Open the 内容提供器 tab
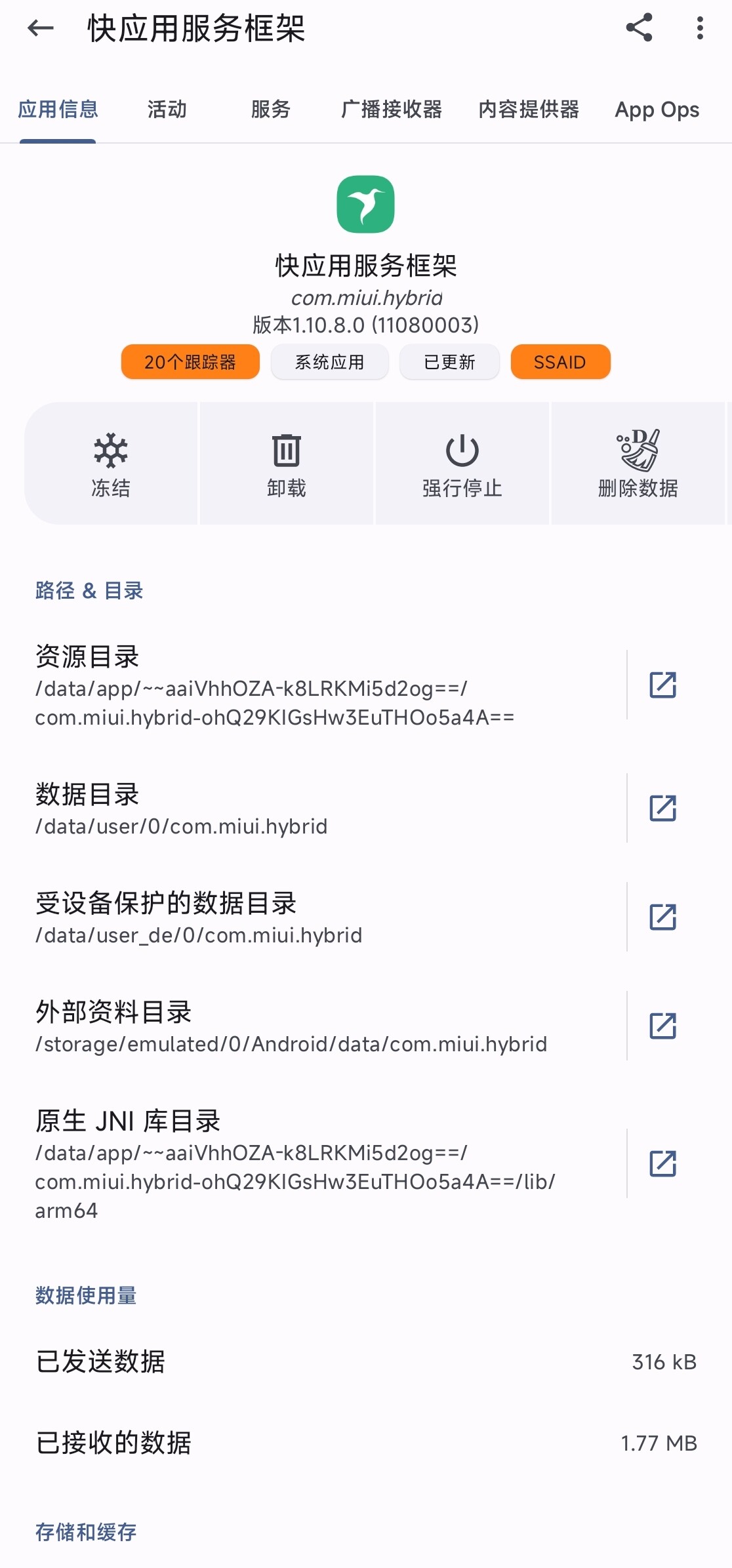Image resolution: width=732 pixels, height=1568 pixels. [x=529, y=109]
